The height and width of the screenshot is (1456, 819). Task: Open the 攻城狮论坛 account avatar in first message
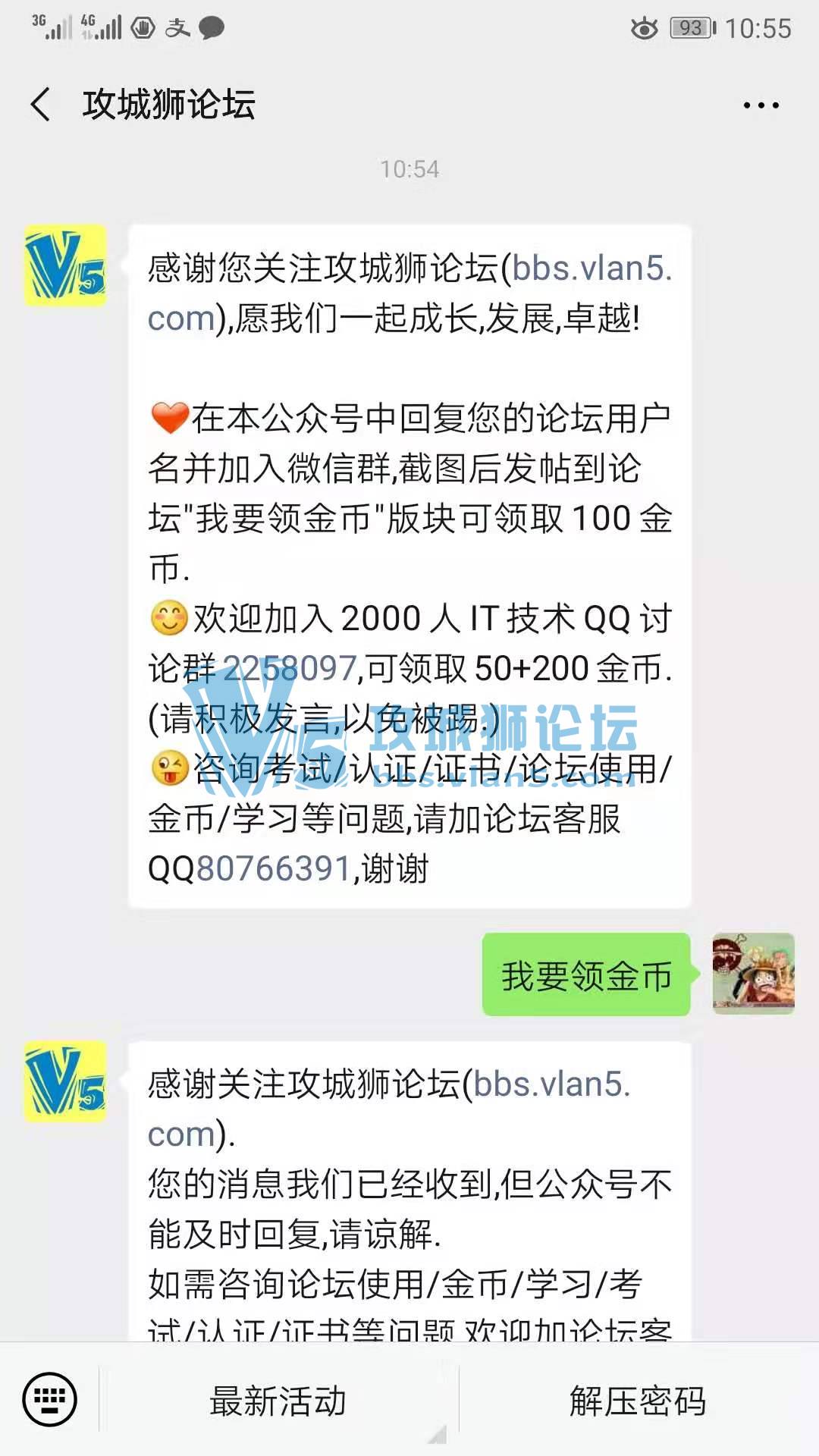(65, 266)
